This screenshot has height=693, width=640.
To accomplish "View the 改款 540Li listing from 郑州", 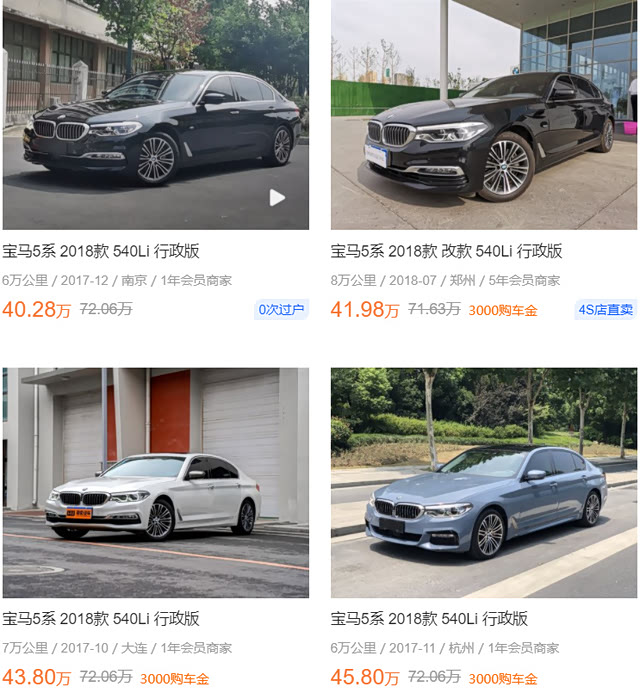I will click(x=446, y=251).
